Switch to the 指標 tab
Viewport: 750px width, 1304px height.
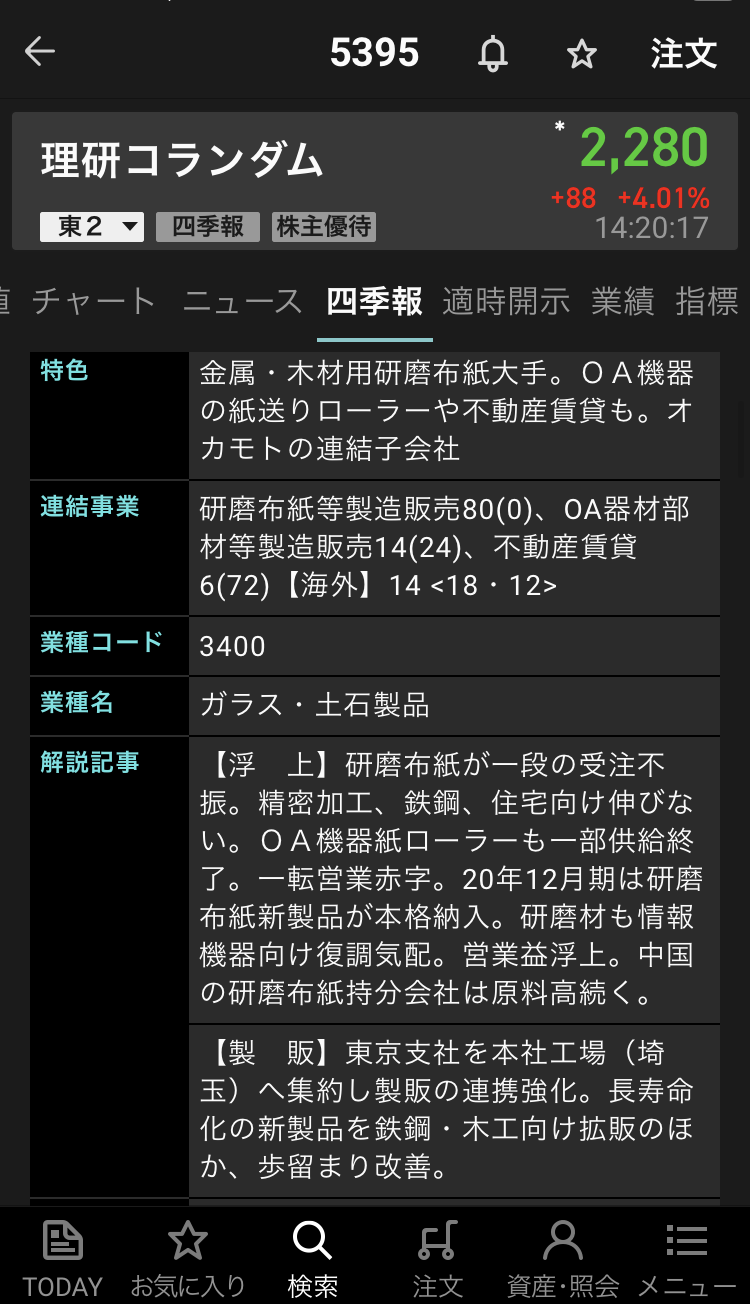708,301
